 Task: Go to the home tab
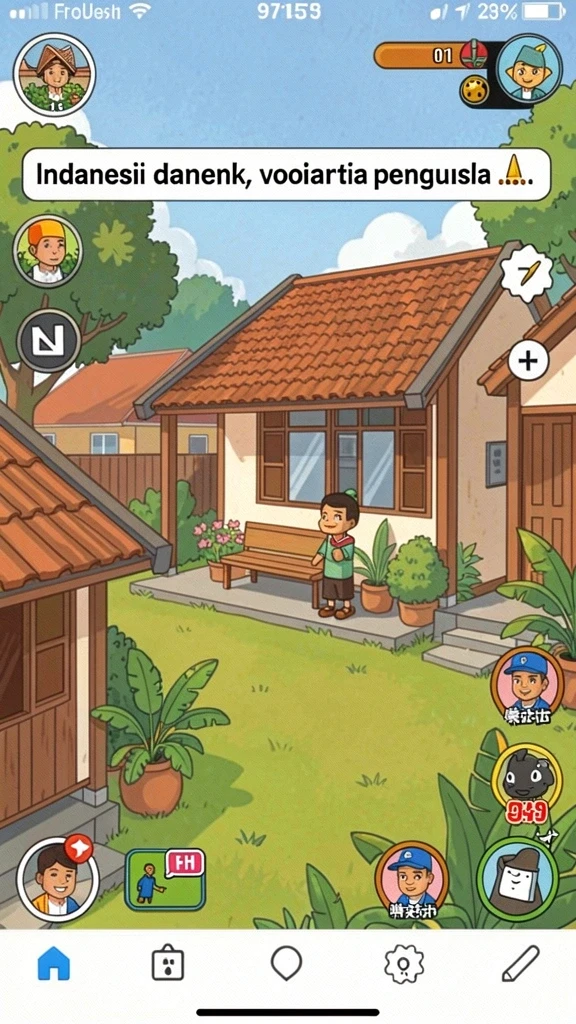(54, 964)
